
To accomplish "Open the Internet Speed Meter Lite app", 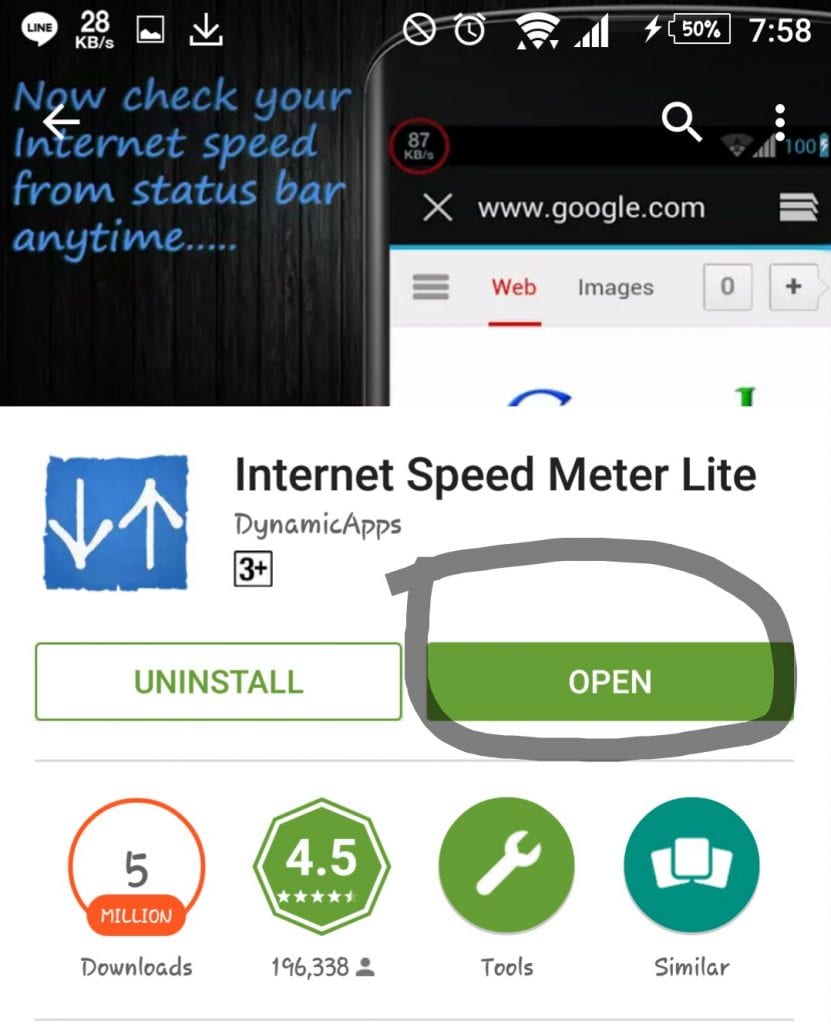I will click(609, 681).
